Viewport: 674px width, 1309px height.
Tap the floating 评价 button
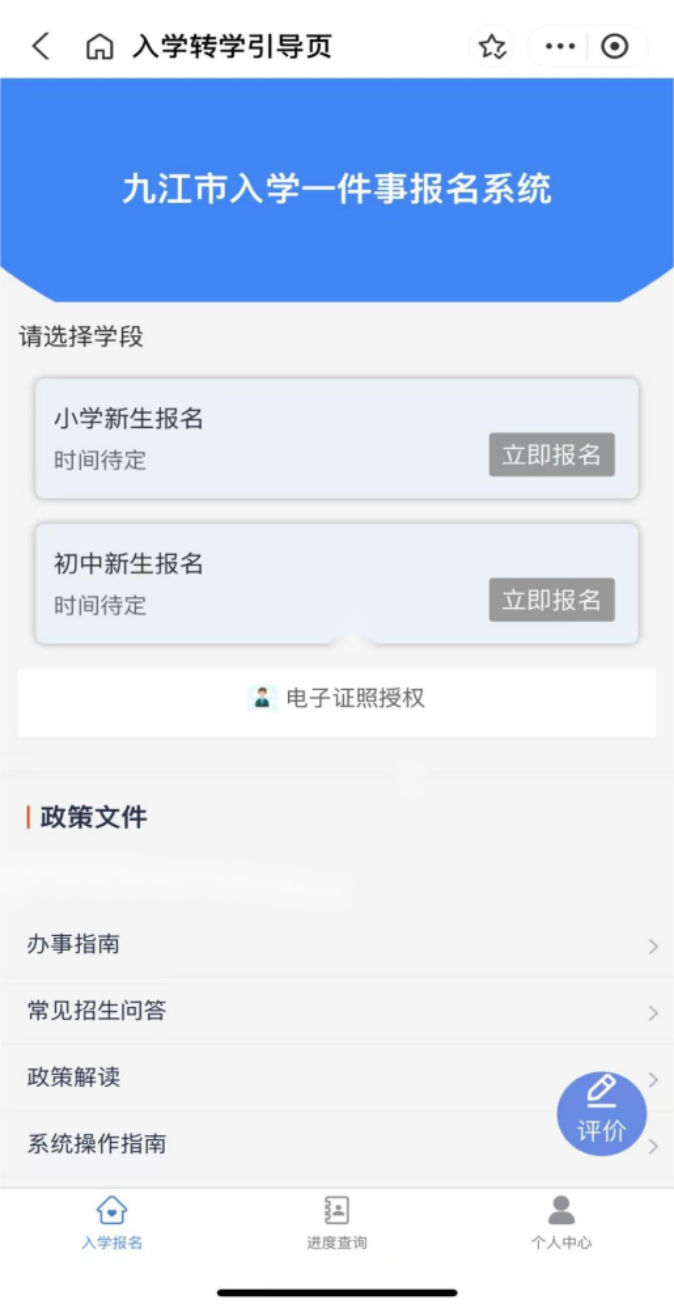point(601,1114)
